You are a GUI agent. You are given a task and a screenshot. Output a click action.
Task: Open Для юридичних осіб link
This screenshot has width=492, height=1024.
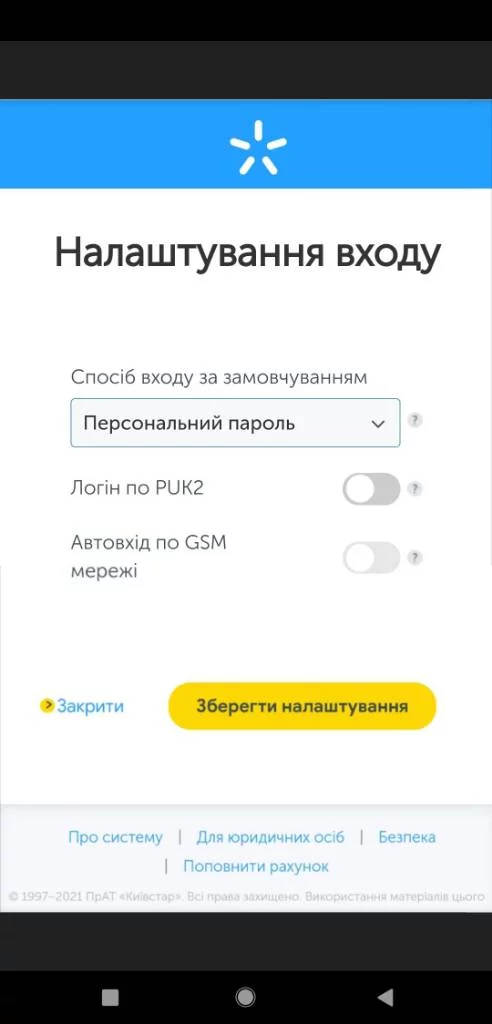[x=270, y=837]
